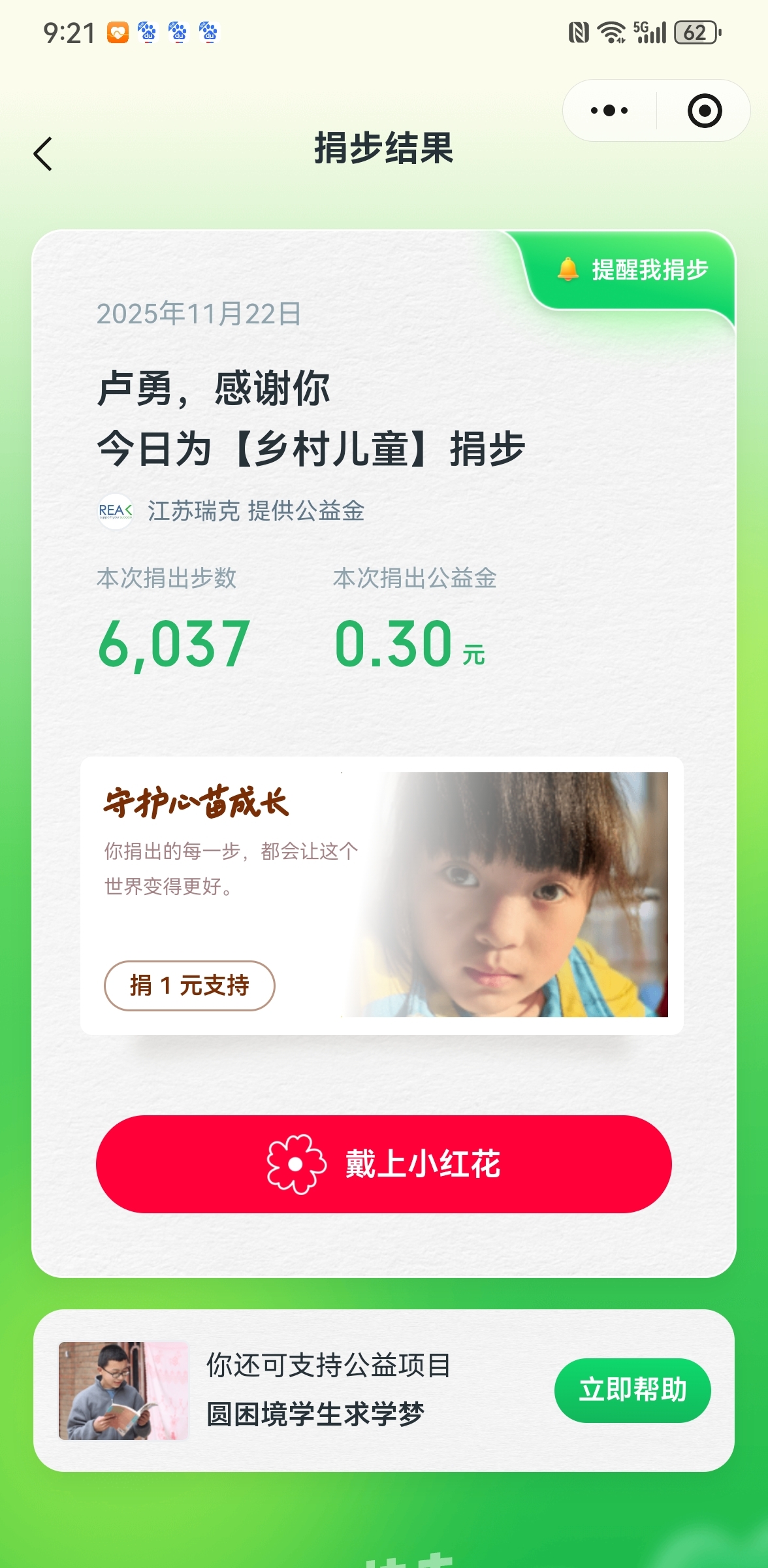Close the mini program via the circle icon
The width and height of the screenshot is (768, 1568).
[704, 110]
